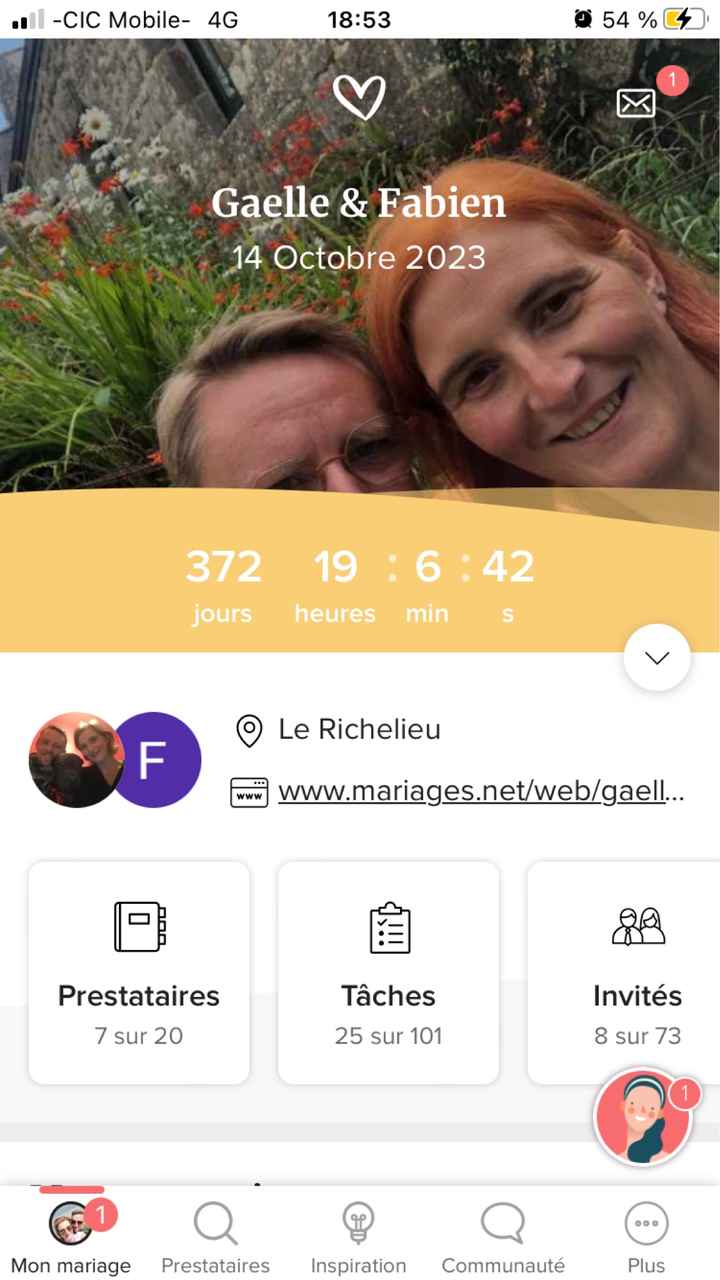Open the wedding website link
The height and width of the screenshot is (1280, 720).
pos(480,791)
